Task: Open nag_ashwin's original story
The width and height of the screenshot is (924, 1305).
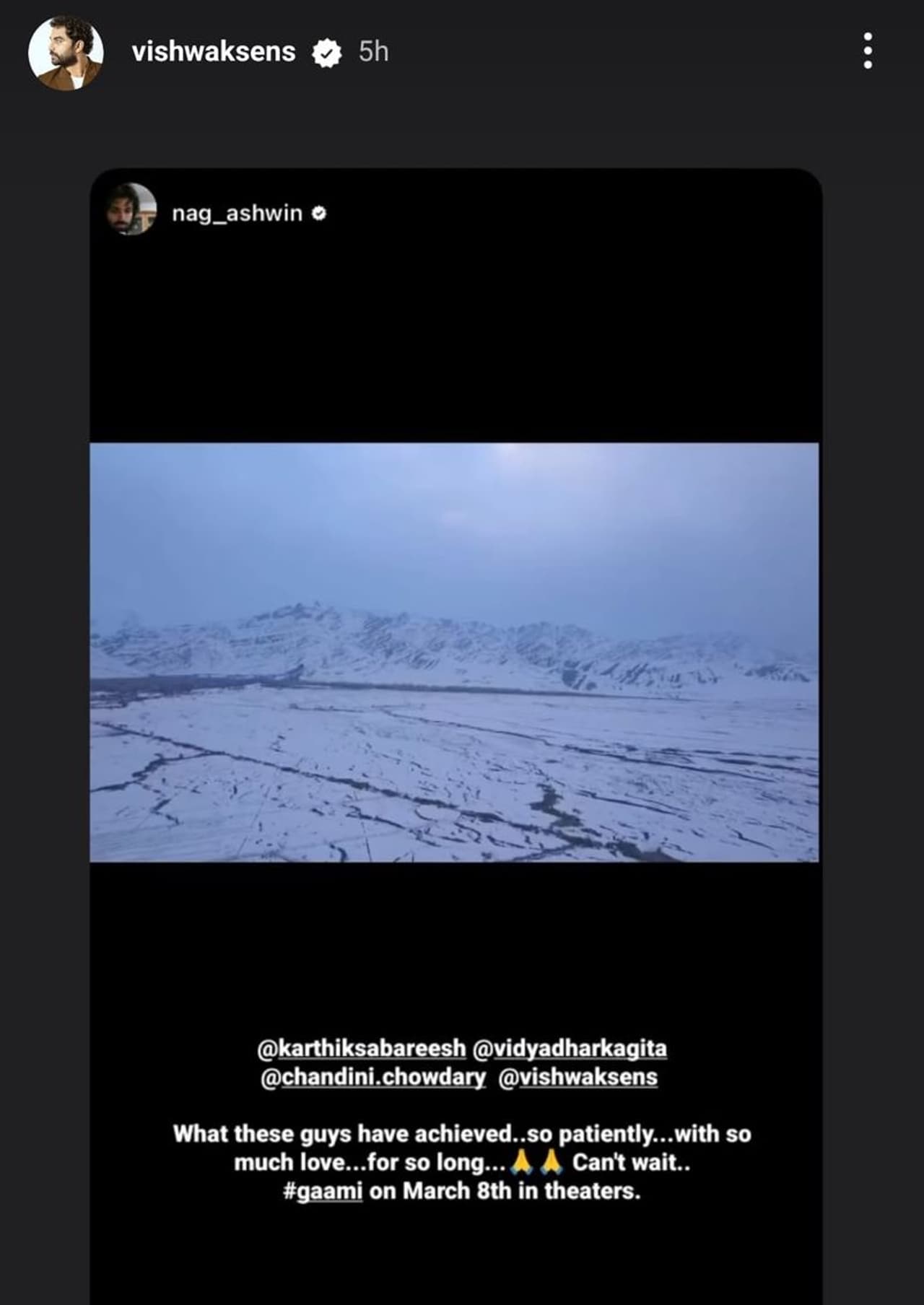Action: [237, 214]
